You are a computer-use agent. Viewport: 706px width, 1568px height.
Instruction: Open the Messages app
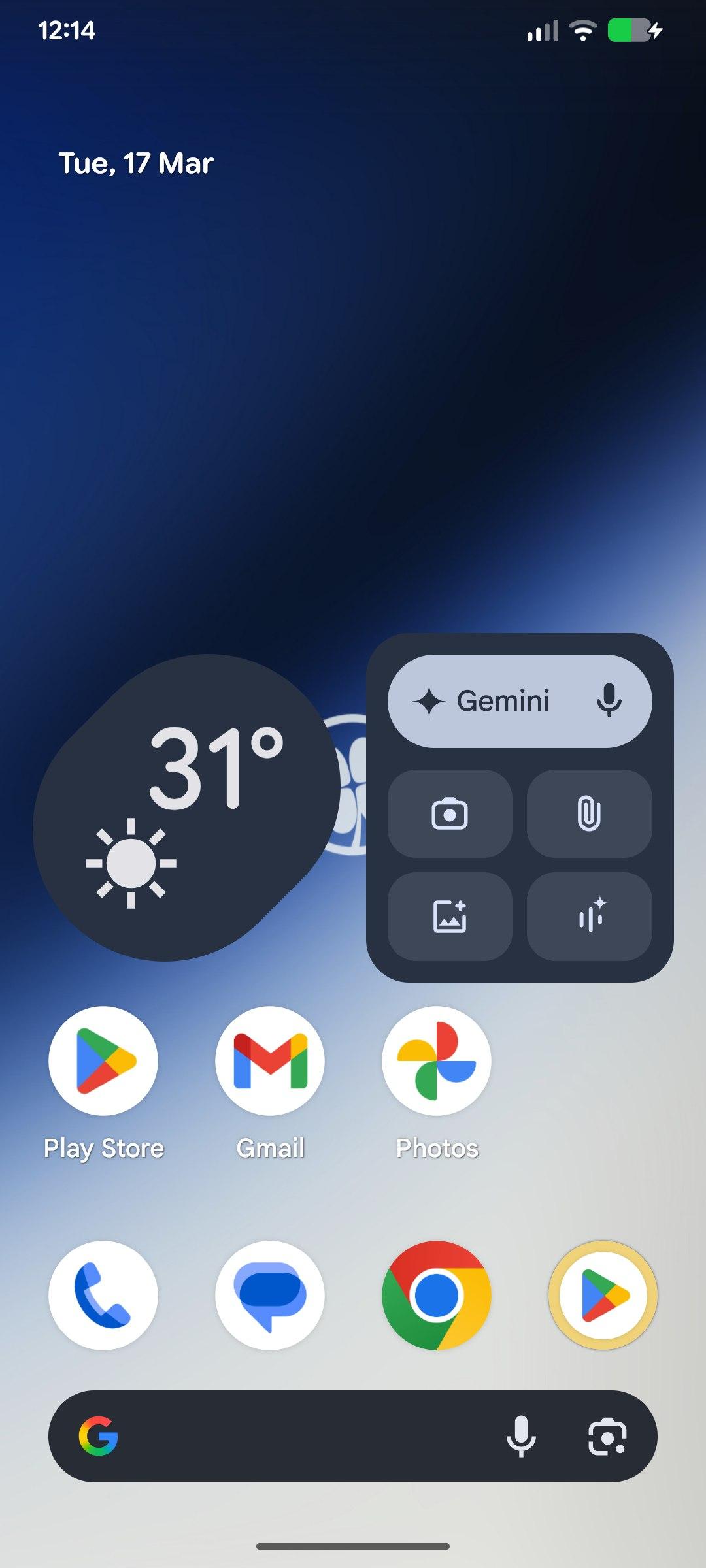click(270, 1295)
